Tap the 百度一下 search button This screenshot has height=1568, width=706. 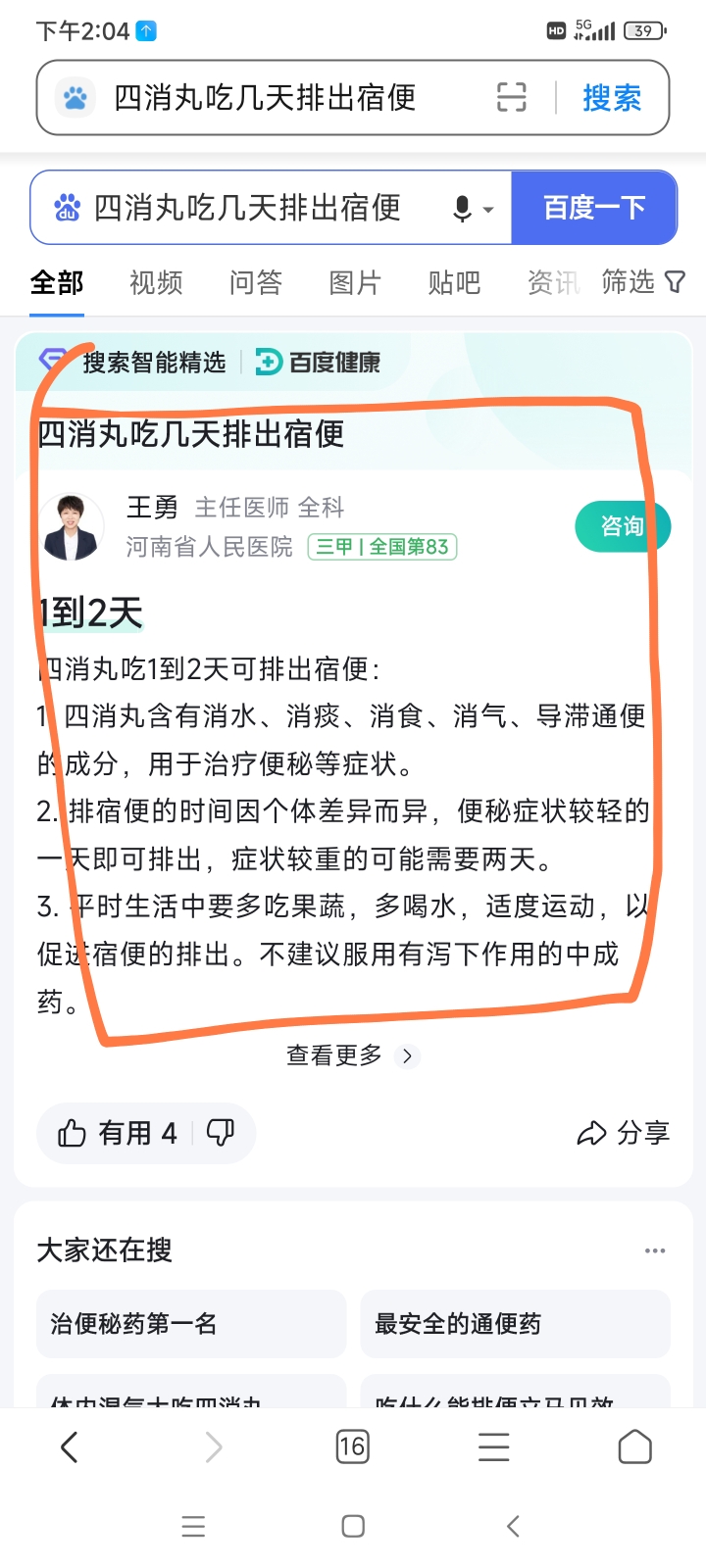click(594, 208)
